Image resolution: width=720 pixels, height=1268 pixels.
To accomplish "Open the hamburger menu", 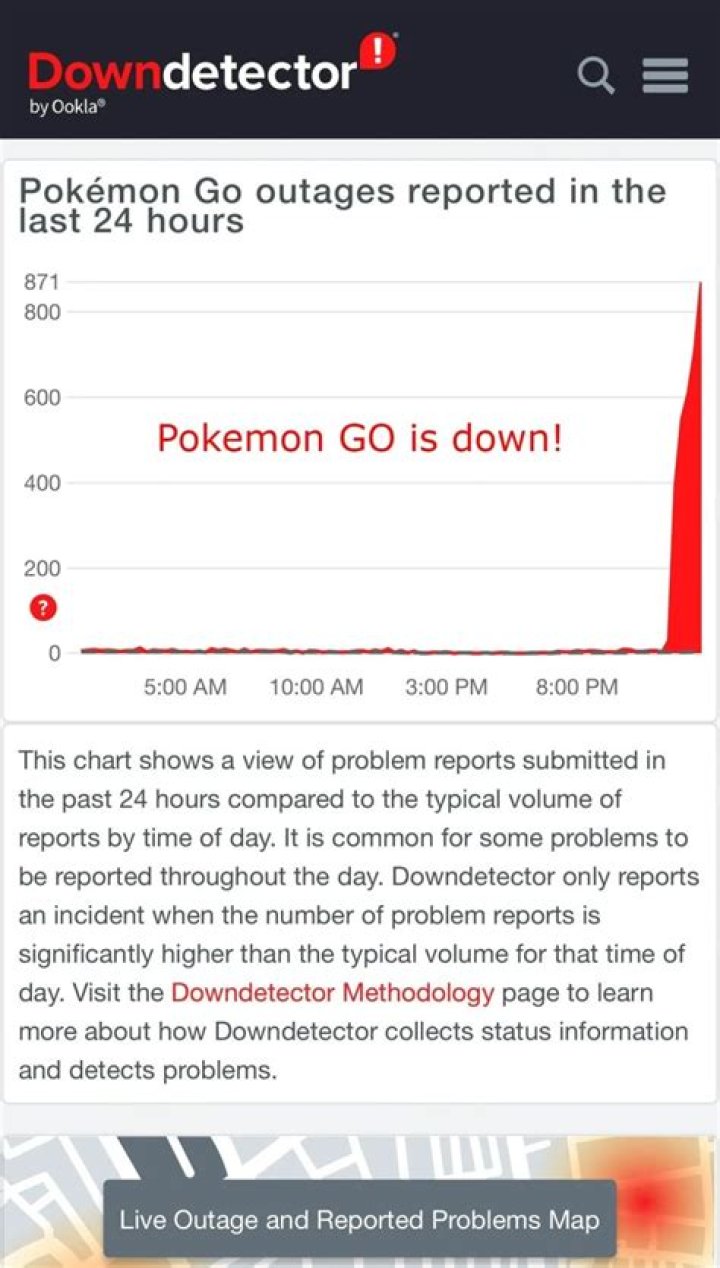I will tap(665, 75).
